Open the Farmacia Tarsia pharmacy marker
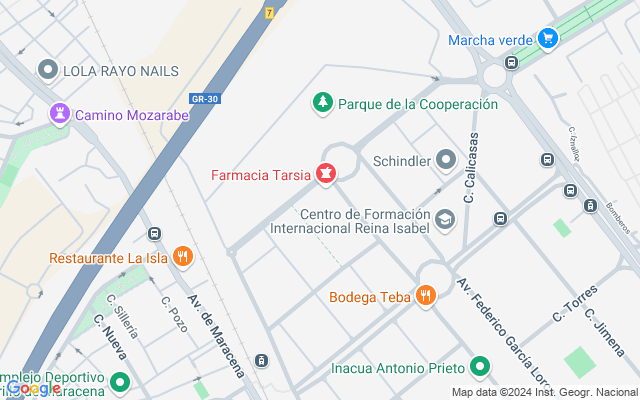The height and width of the screenshot is (400, 640). pos(325,175)
